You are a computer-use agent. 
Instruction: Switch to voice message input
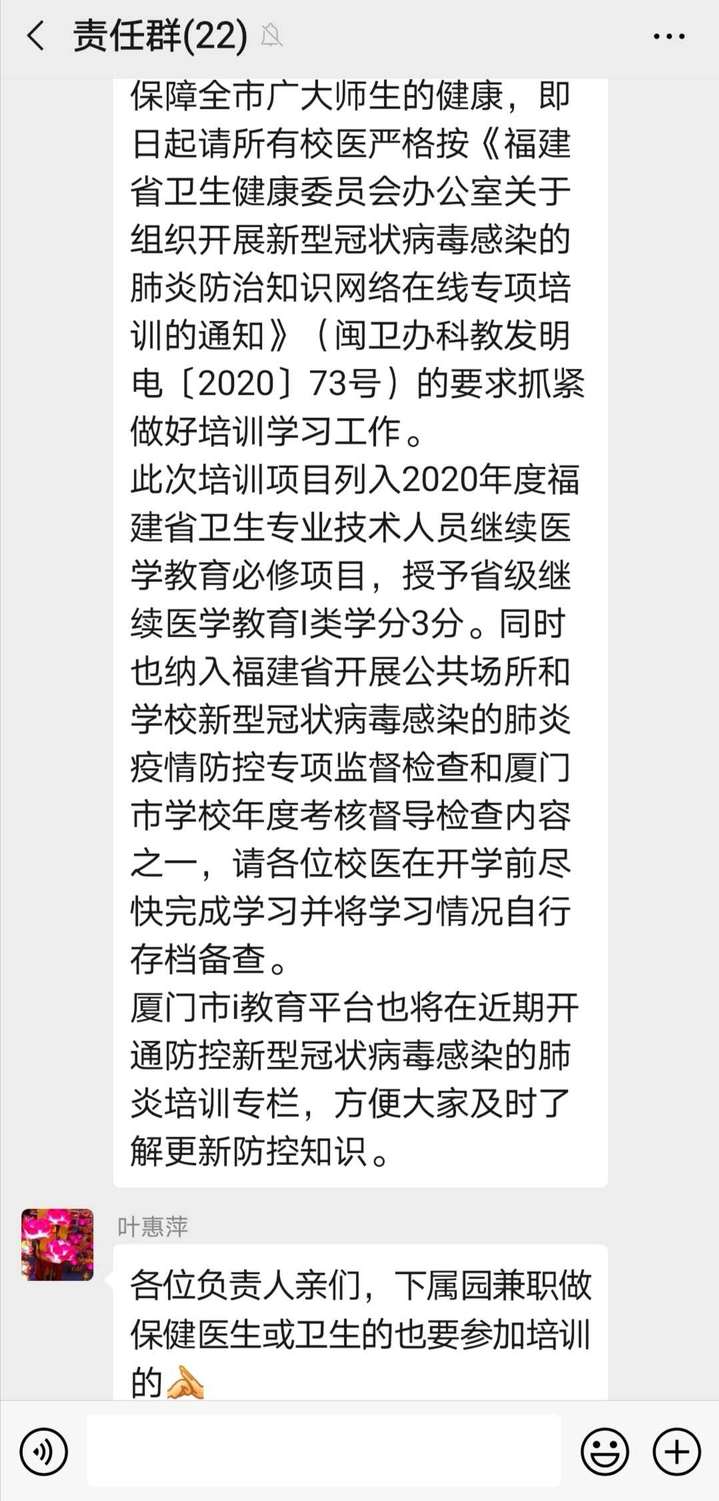pyautogui.click(x=43, y=1449)
